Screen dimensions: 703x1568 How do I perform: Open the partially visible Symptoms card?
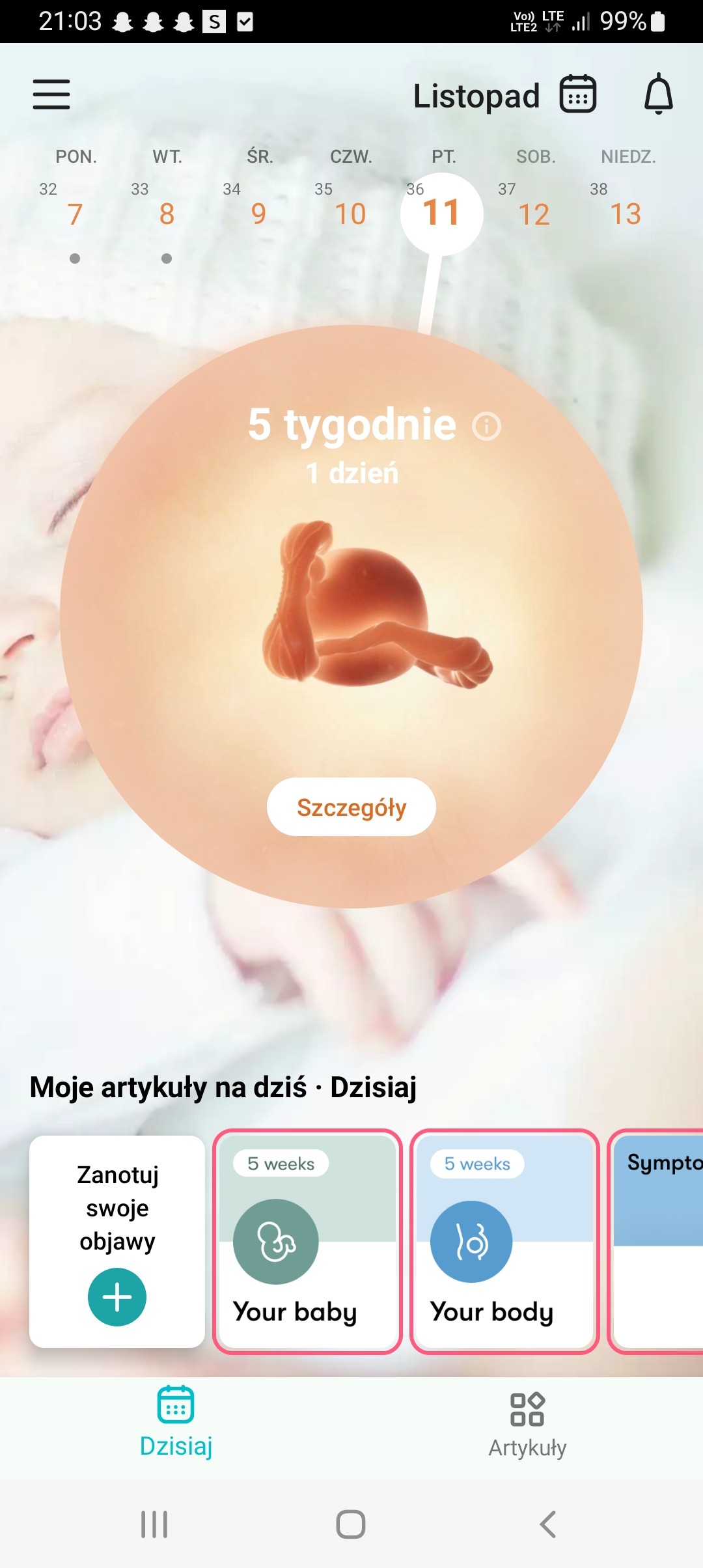click(x=657, y=1241)
